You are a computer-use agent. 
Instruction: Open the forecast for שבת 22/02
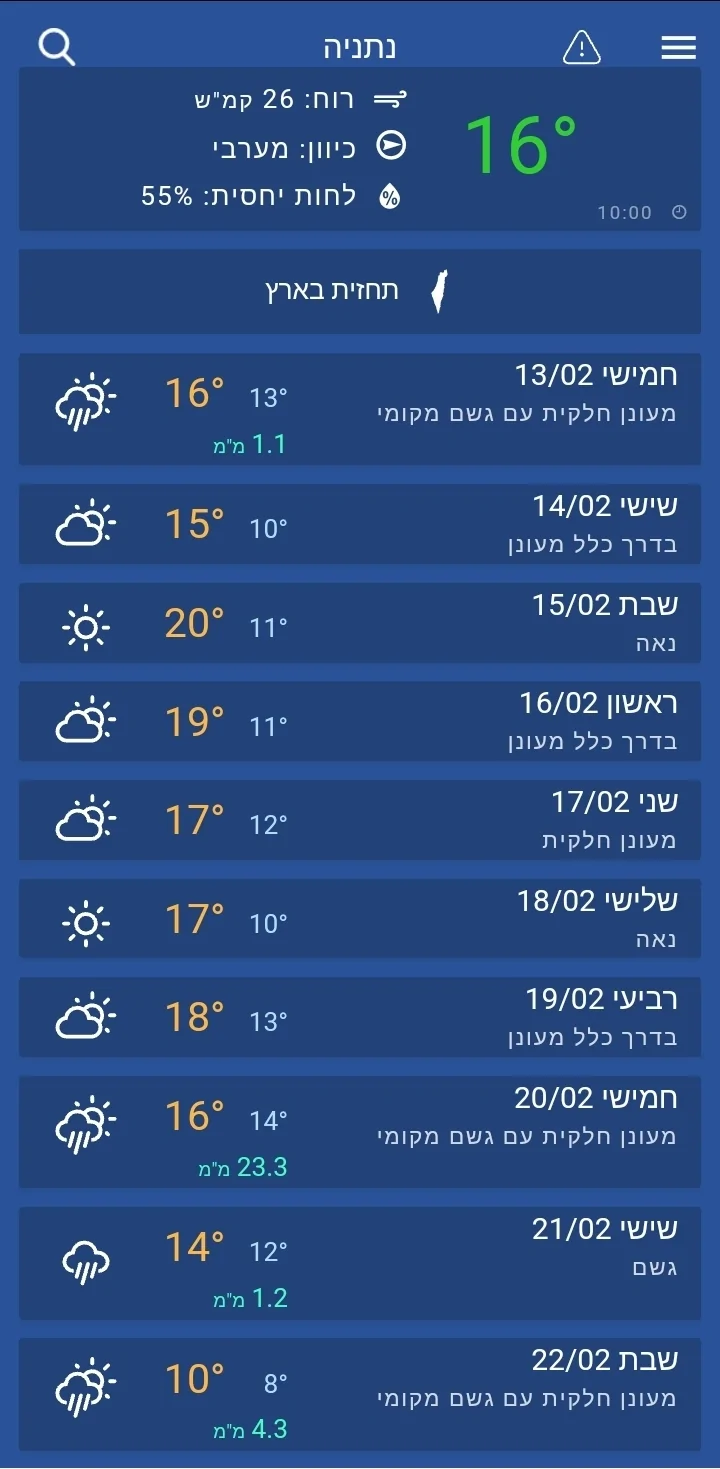point(360,1394)
